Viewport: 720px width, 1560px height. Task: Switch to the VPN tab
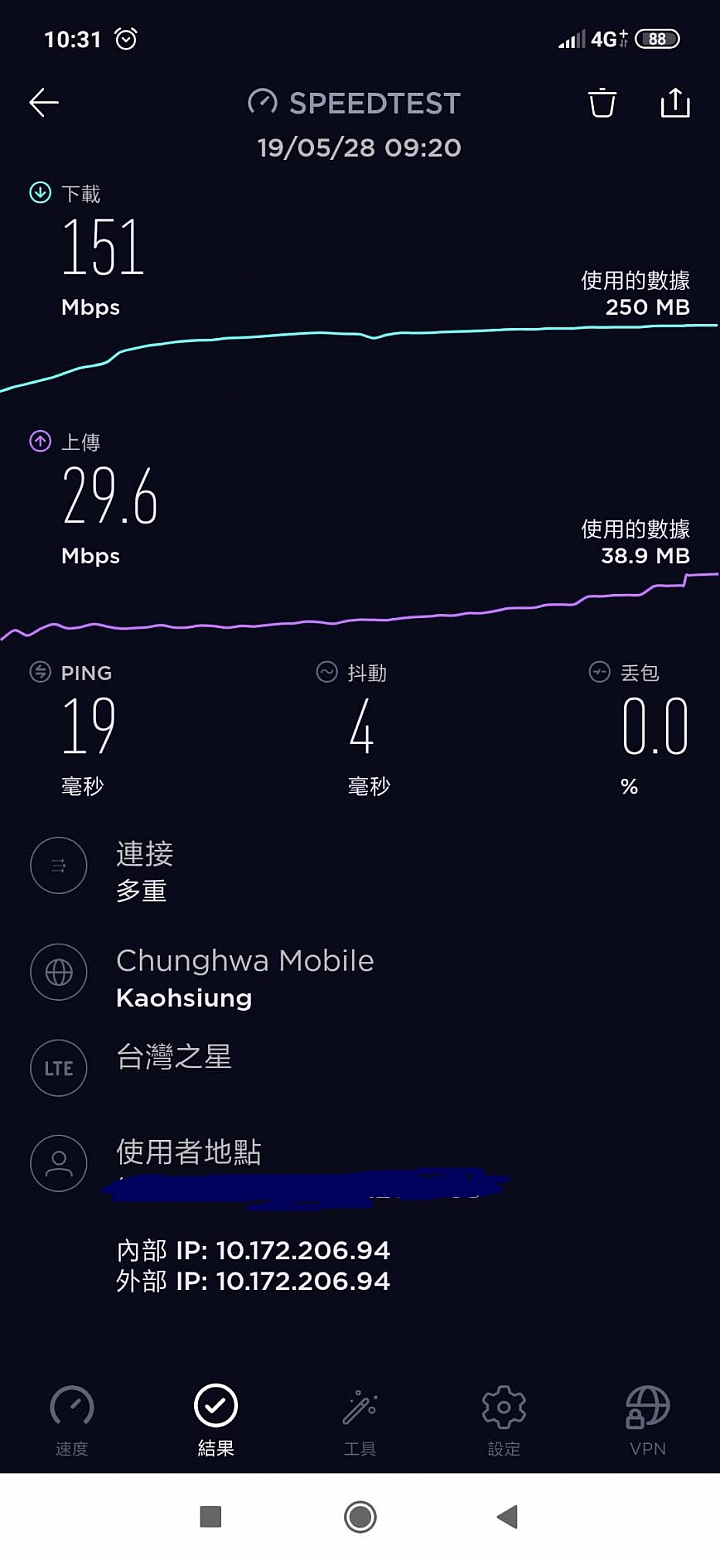click(x=648, y=1420)
